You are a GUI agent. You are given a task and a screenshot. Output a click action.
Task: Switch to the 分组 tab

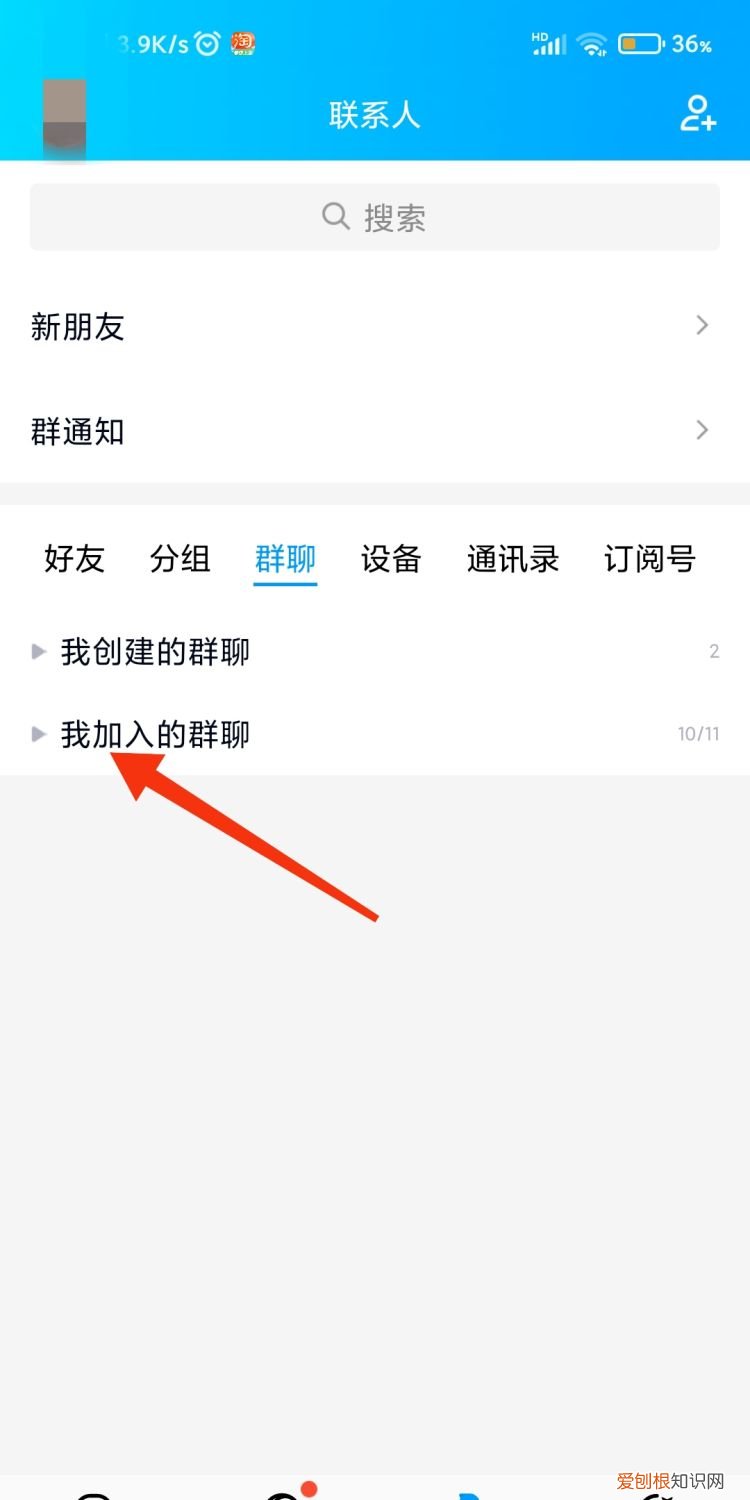(x=180, y=560)
